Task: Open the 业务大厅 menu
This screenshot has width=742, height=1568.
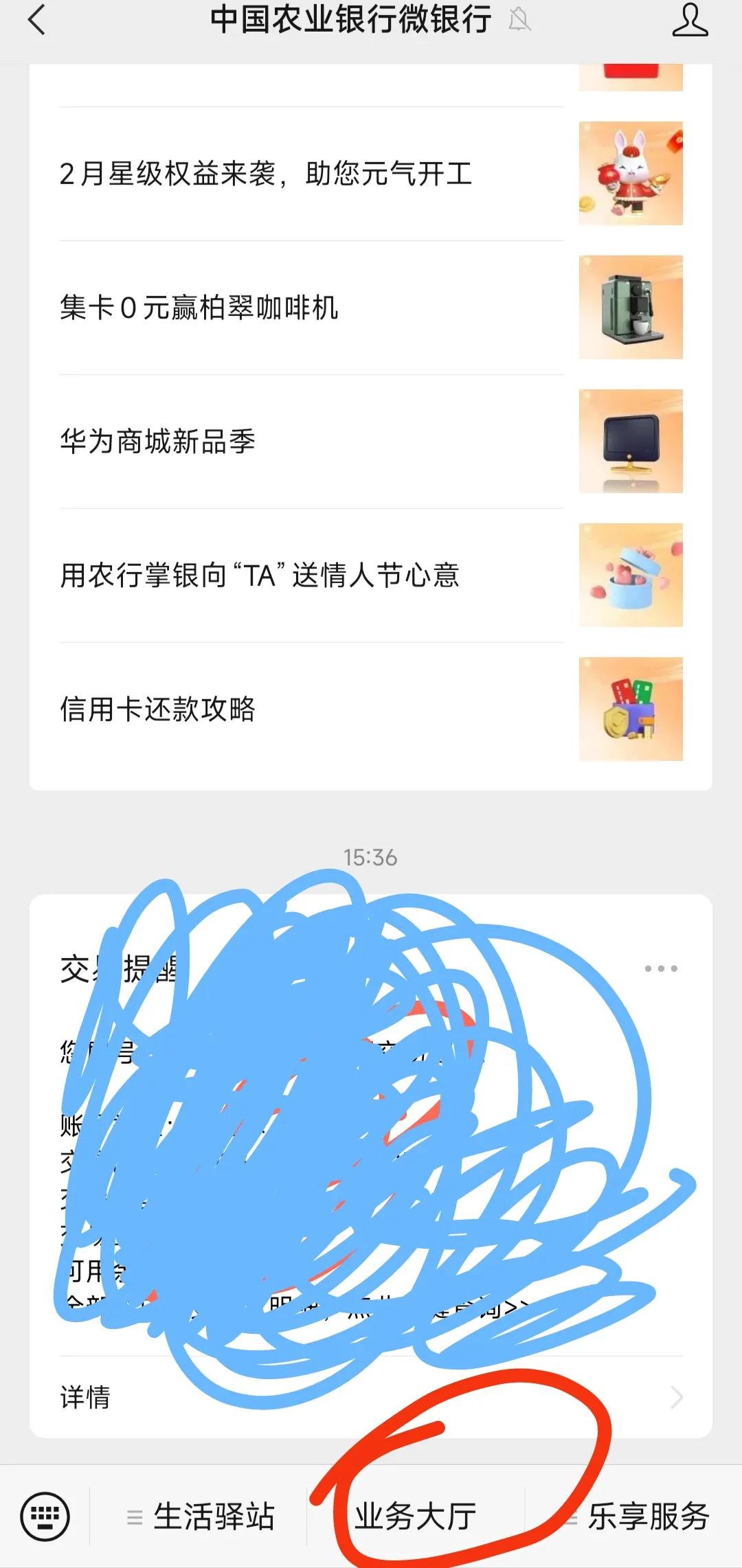Action: point(415,1516)
